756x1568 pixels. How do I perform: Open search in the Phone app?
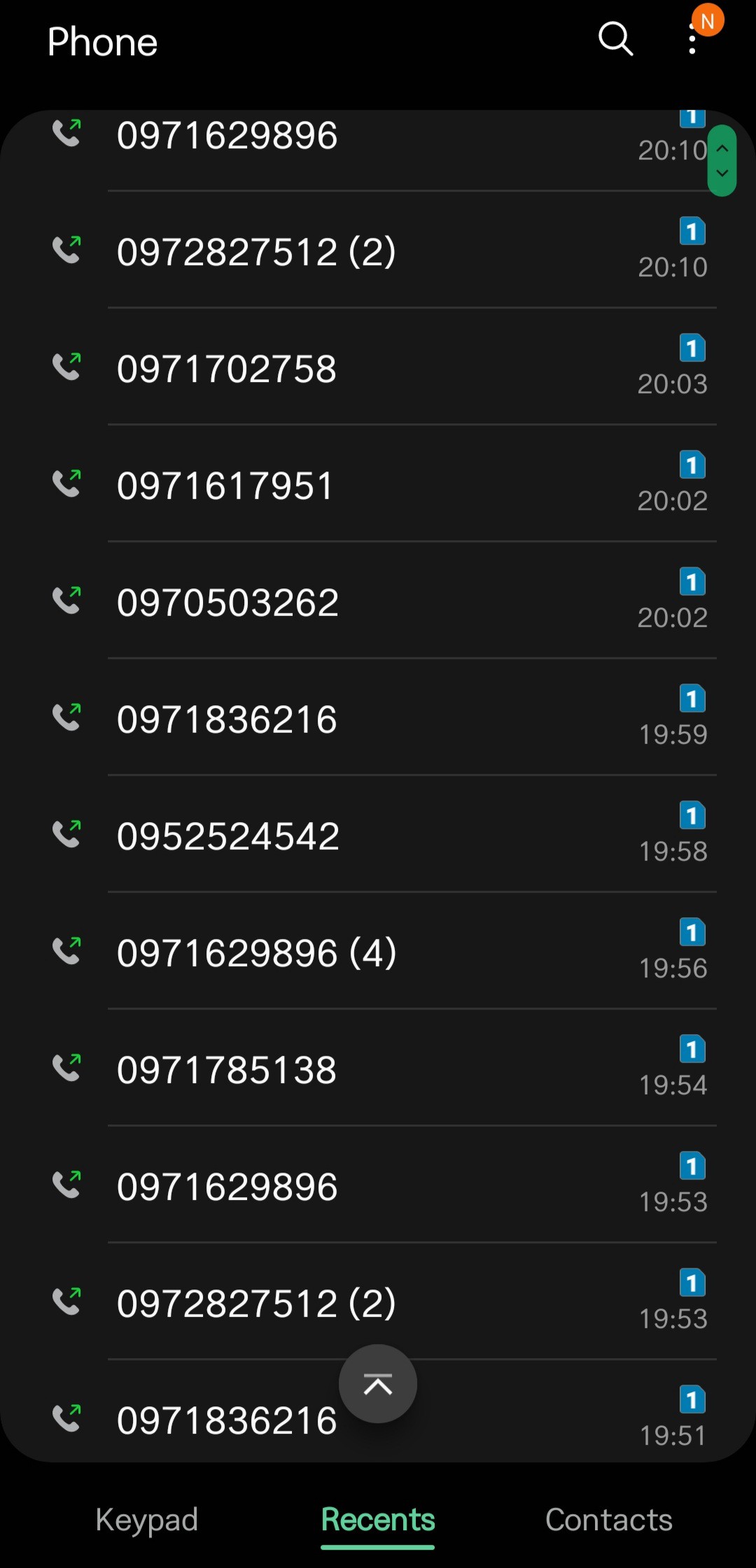tap(615, 39)
